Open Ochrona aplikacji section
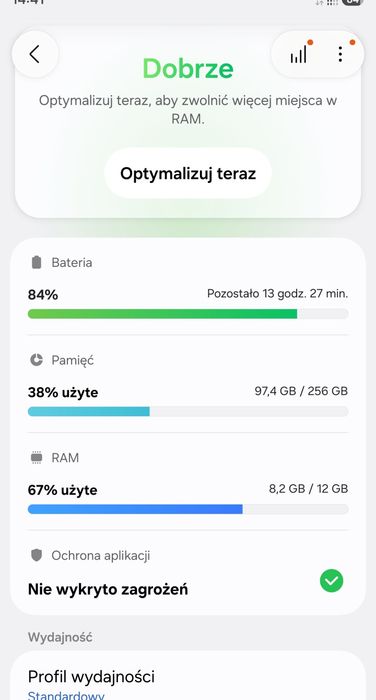The width and height of the screenshot is (376, 700). coord(188,573)
